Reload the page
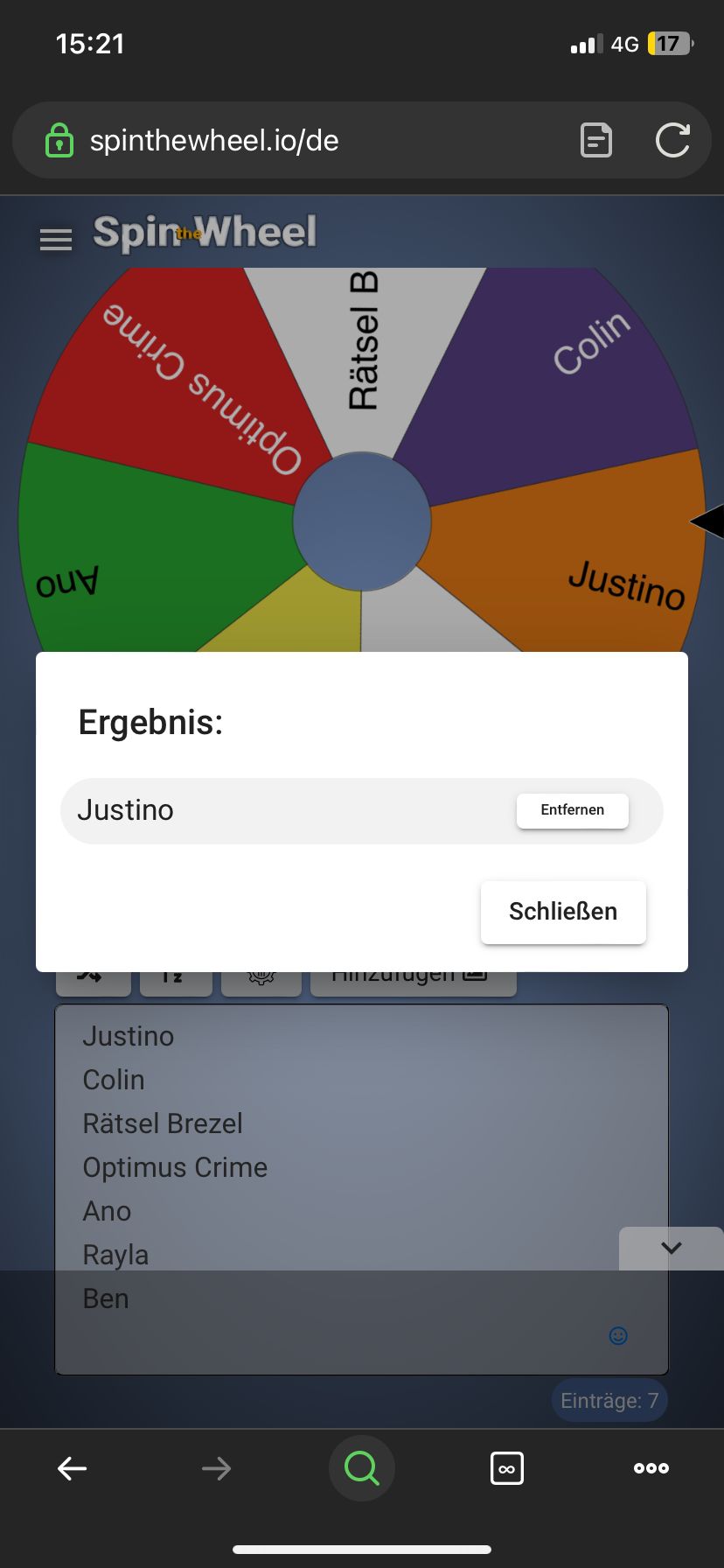Viewport: 724px width, 1568px height. coord(672,140)
